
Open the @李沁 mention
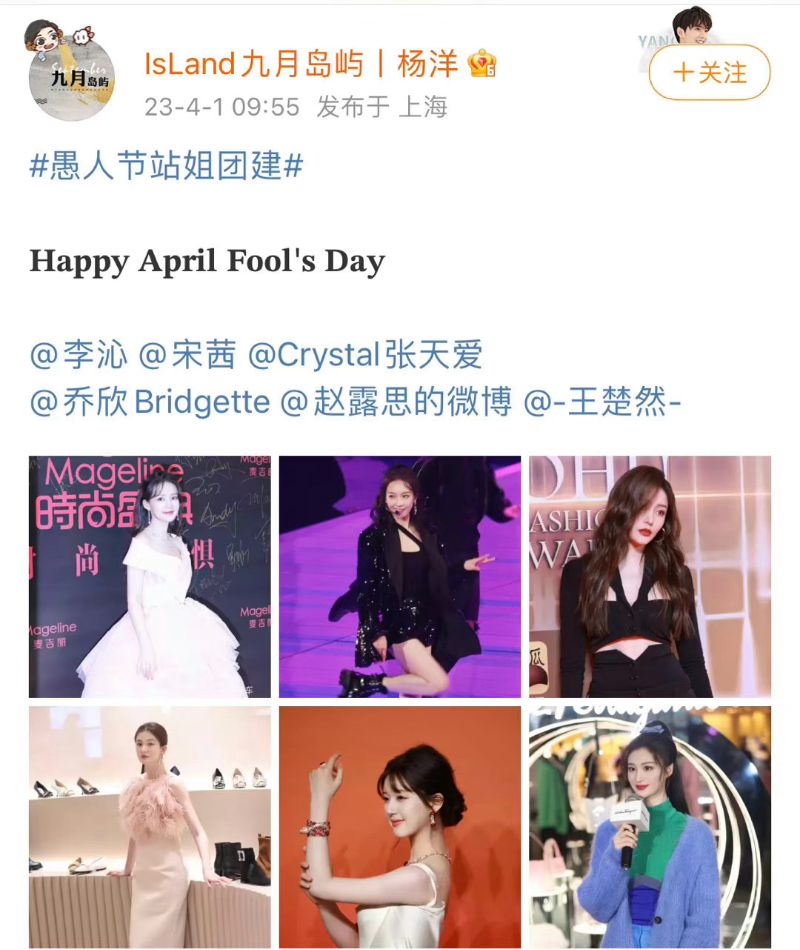pos(79,355)
